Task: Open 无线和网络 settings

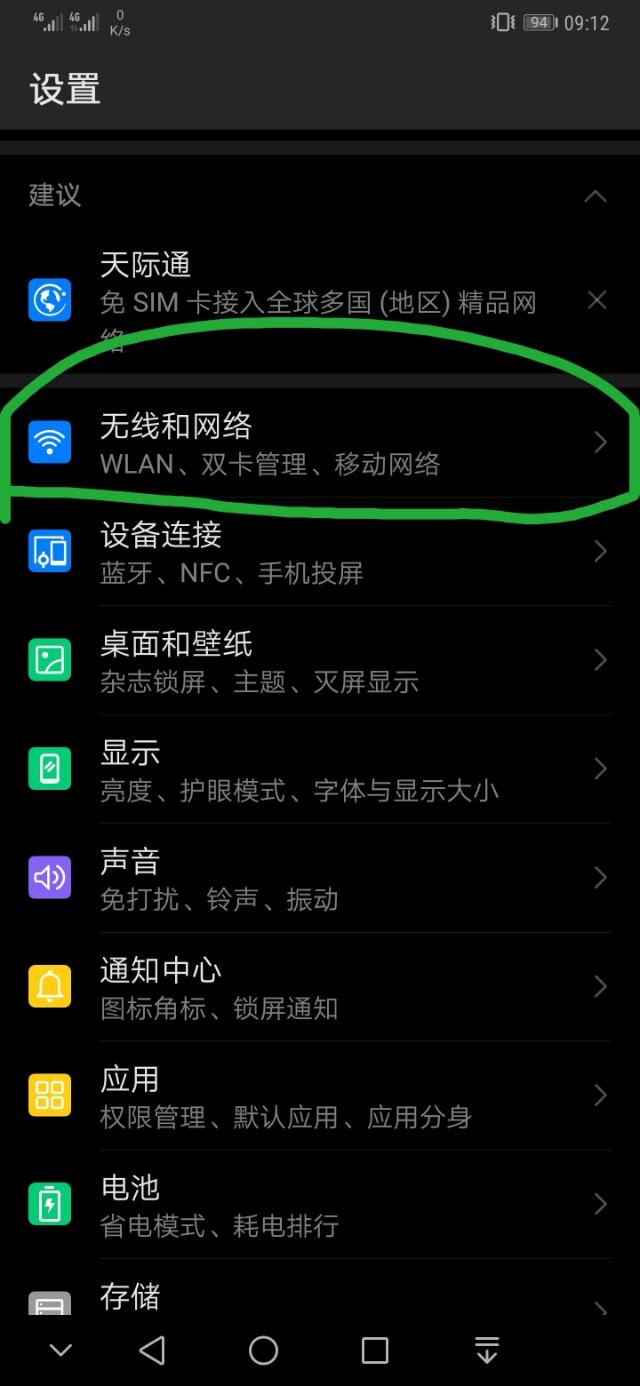Action: pos(320,443)
